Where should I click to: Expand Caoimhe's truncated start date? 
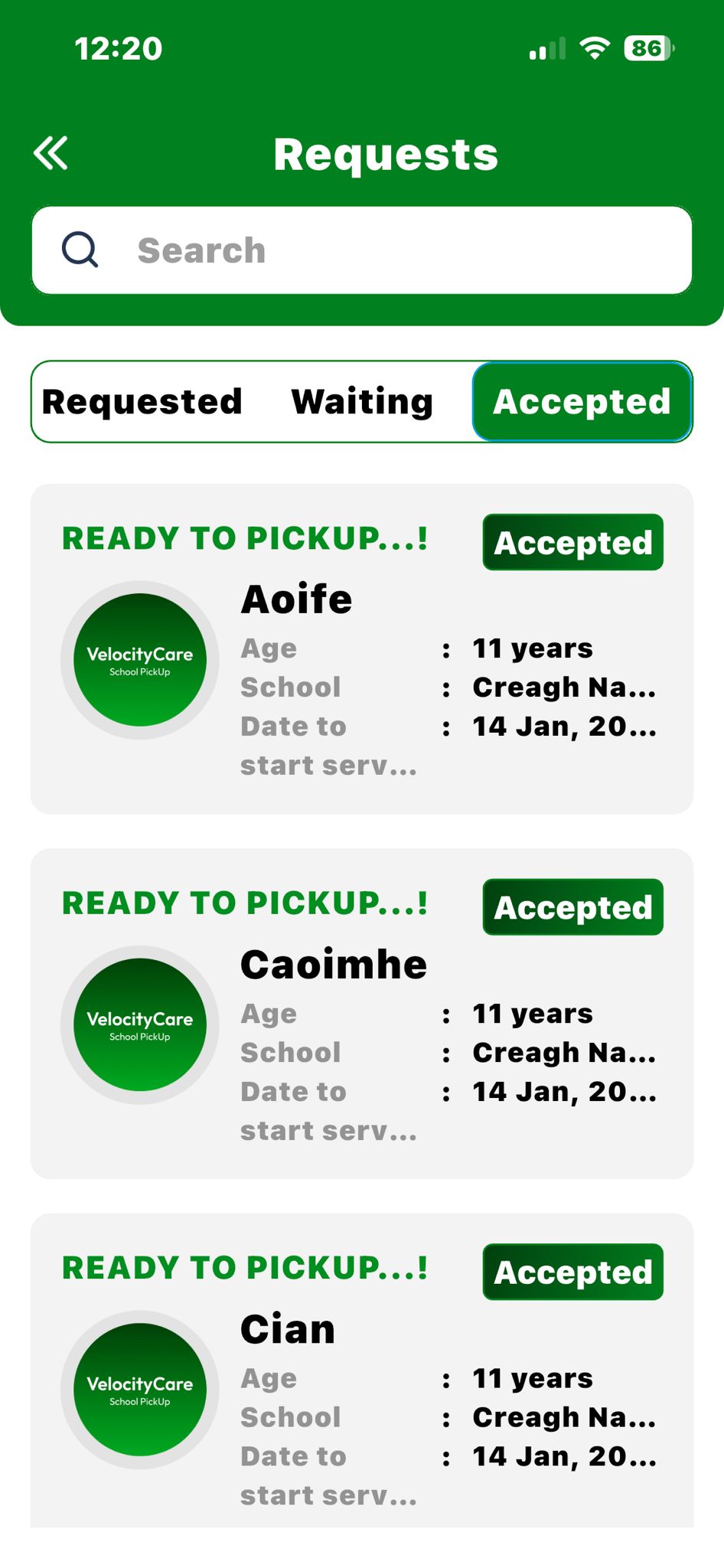click(561, 1090)
